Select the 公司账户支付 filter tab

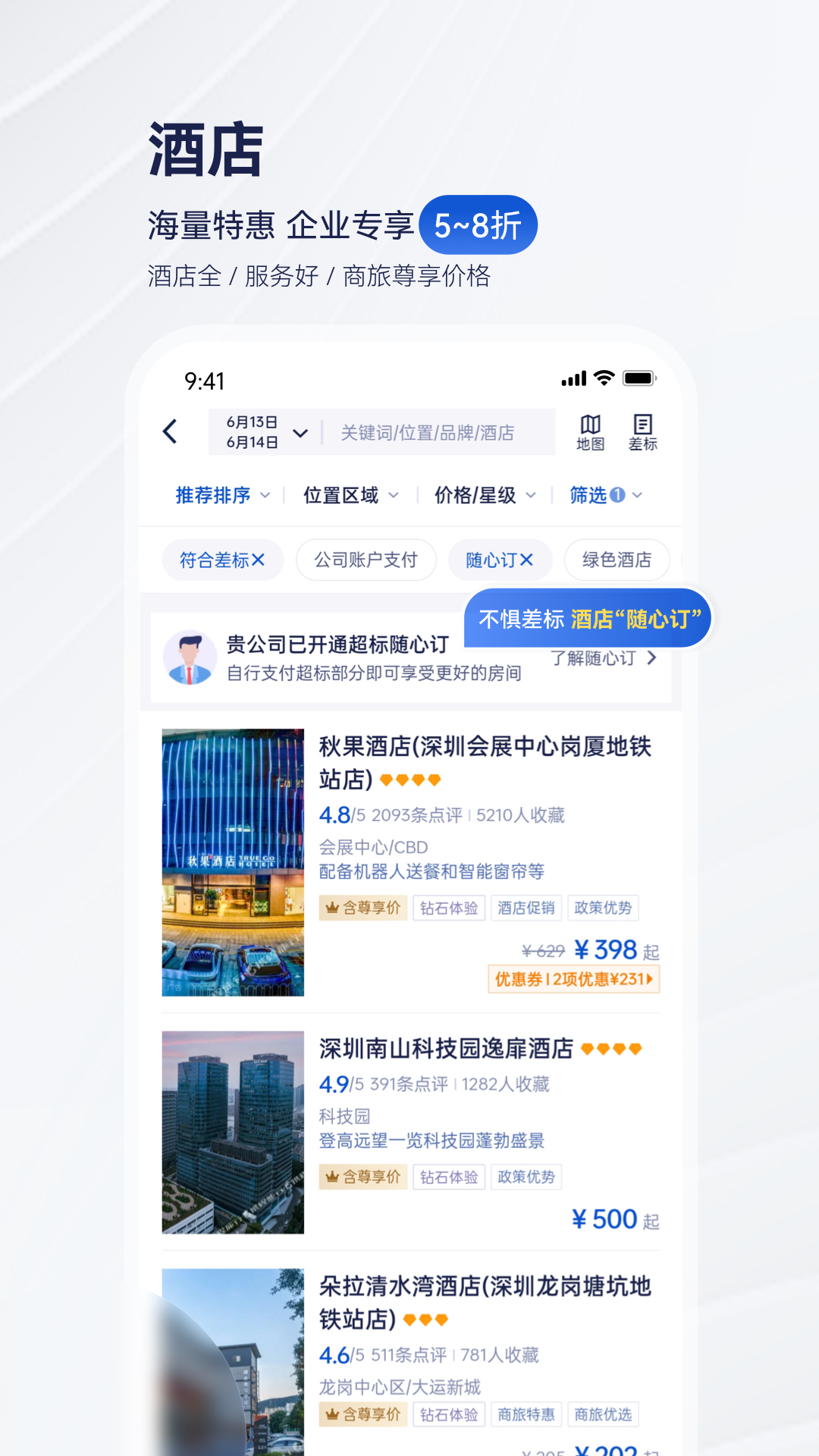click(366, 560)
